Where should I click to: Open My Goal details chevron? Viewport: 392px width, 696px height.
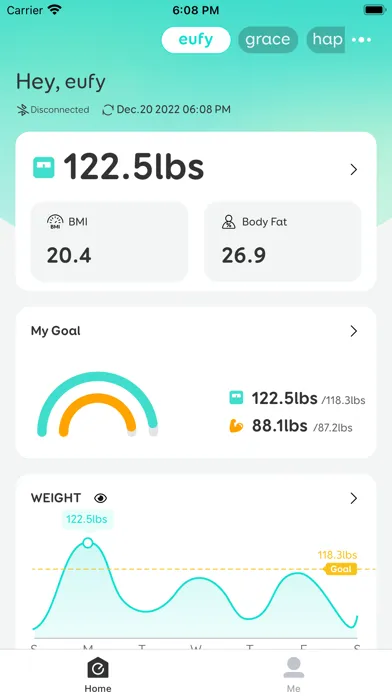point(354,331)
